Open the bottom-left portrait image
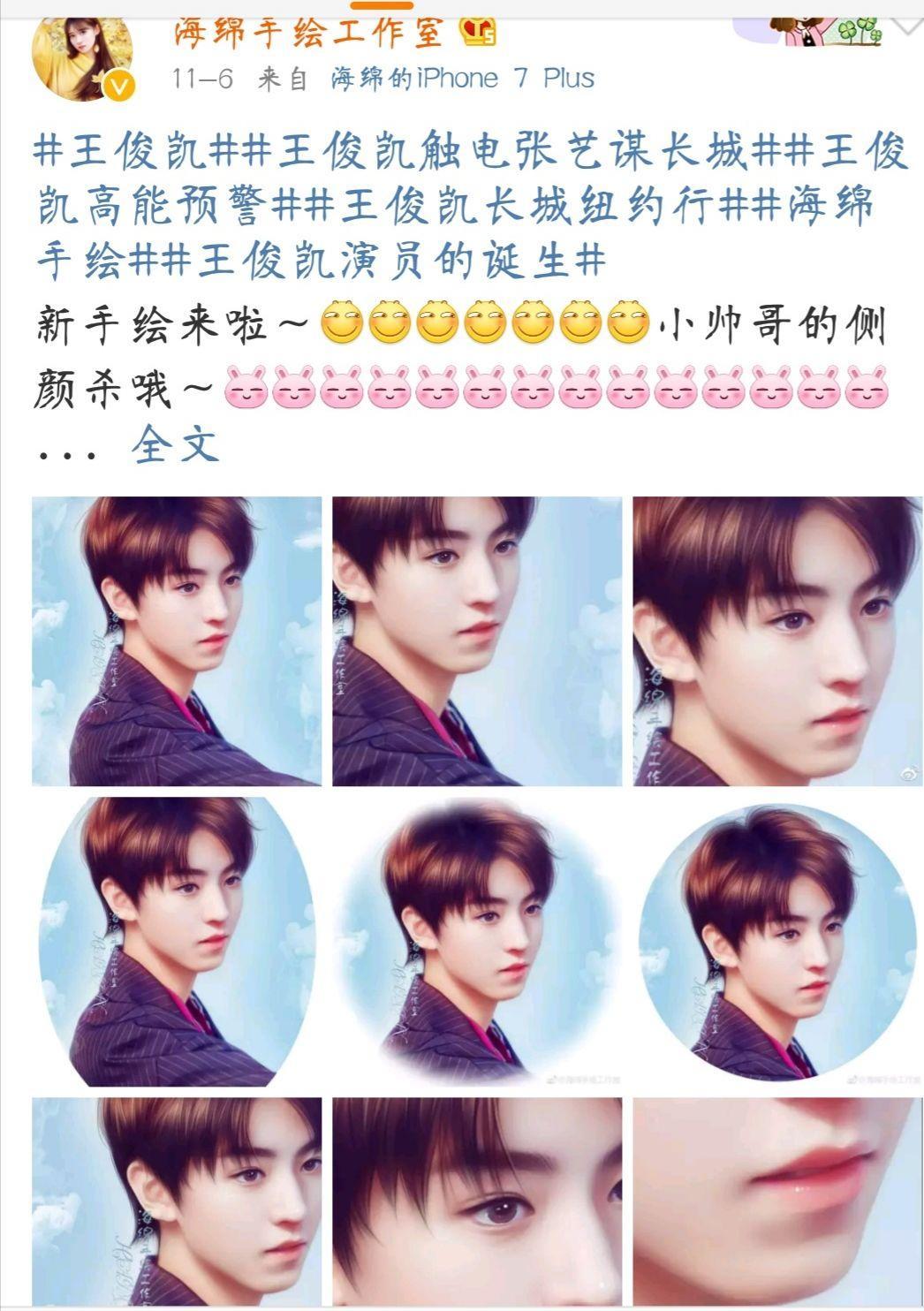The height and width of the screenshot is (1311, 924). tap(177, 1201)
